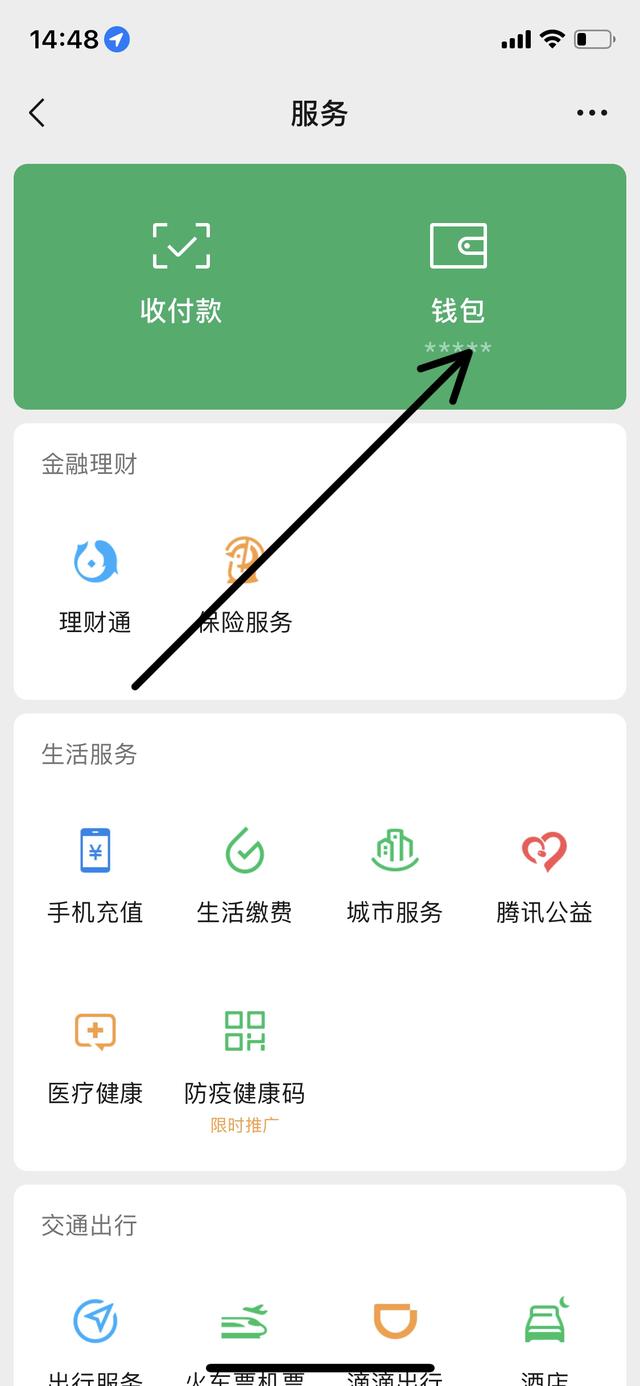The image size is (640, 1386).
Task: Launch 滴滴出行 ride hailing
Action: [x=395, y=1330]
